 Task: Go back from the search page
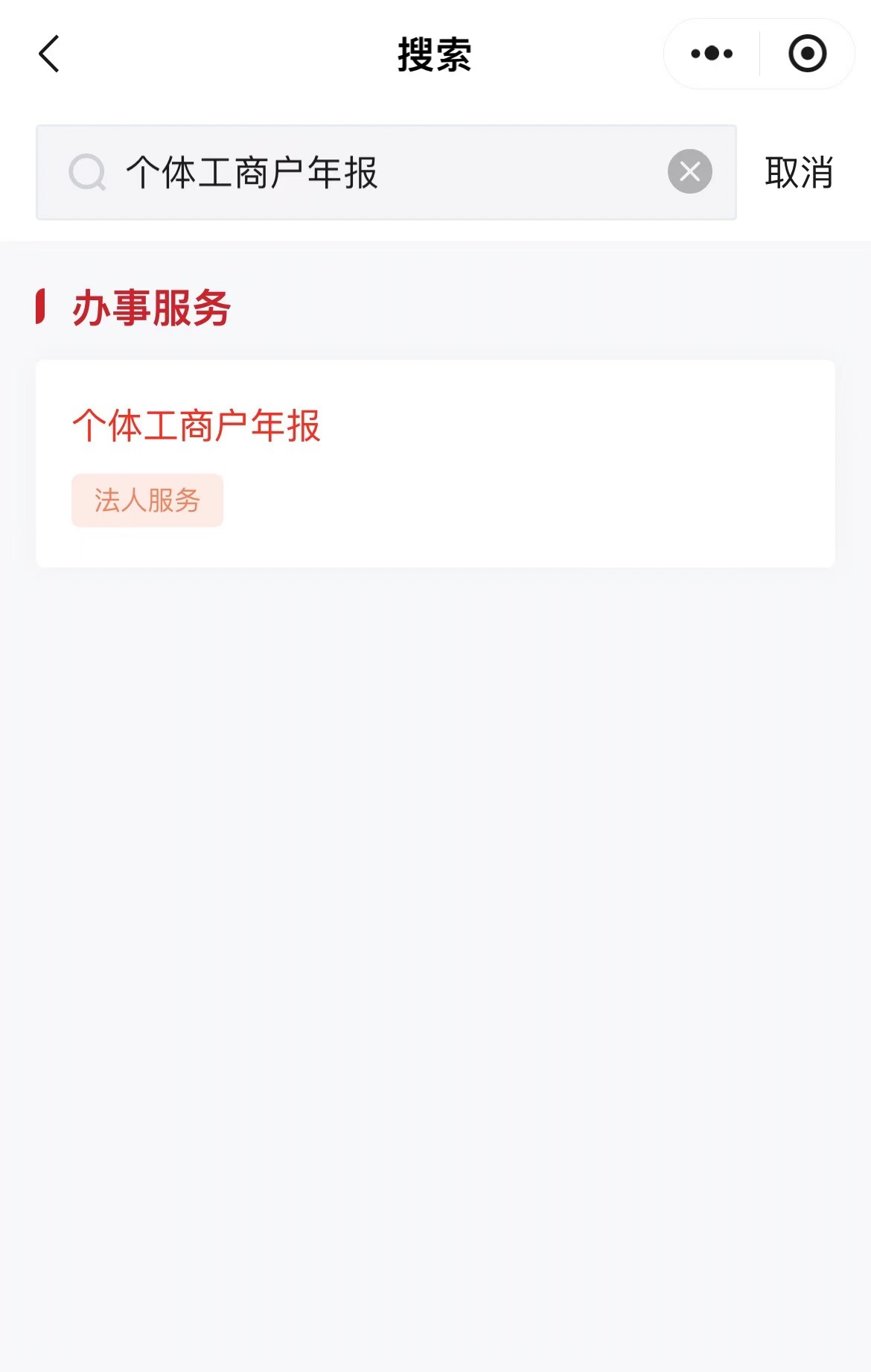point(49,54)
